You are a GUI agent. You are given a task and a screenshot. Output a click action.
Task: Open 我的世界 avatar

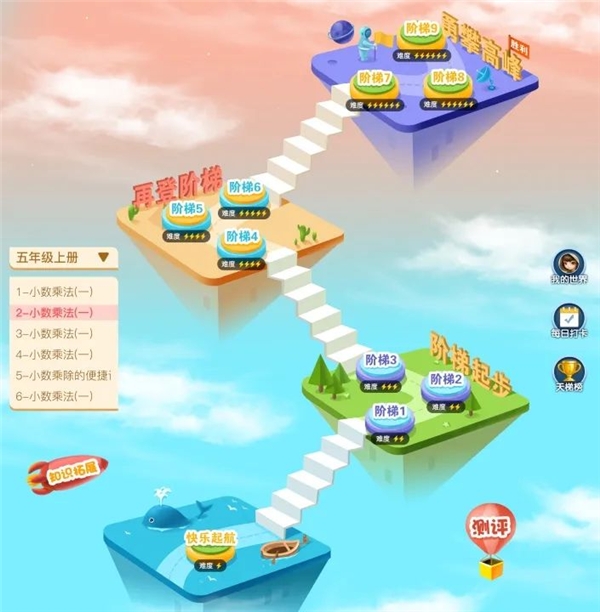point(569,265)
